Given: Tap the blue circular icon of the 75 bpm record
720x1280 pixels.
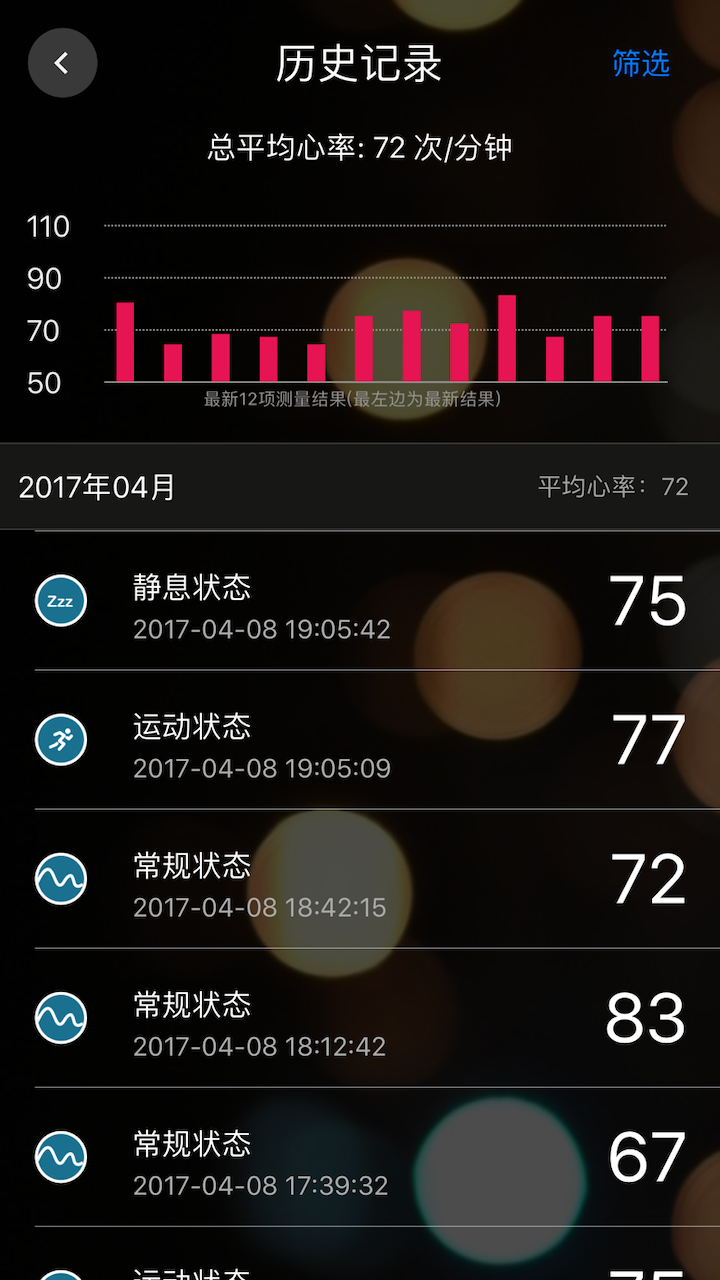Looking at the screenshot, I should (x=61, y=601).
